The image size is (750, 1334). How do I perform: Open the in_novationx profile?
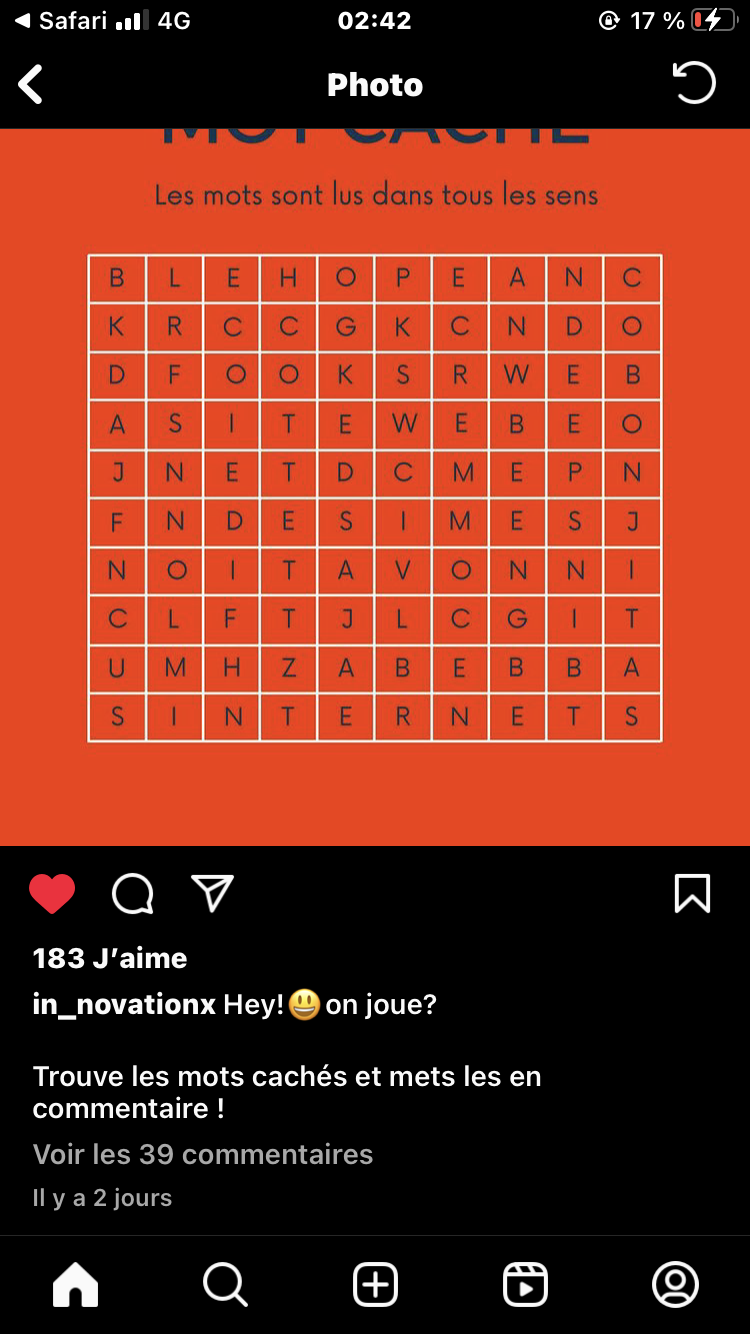pos(124,1005)
